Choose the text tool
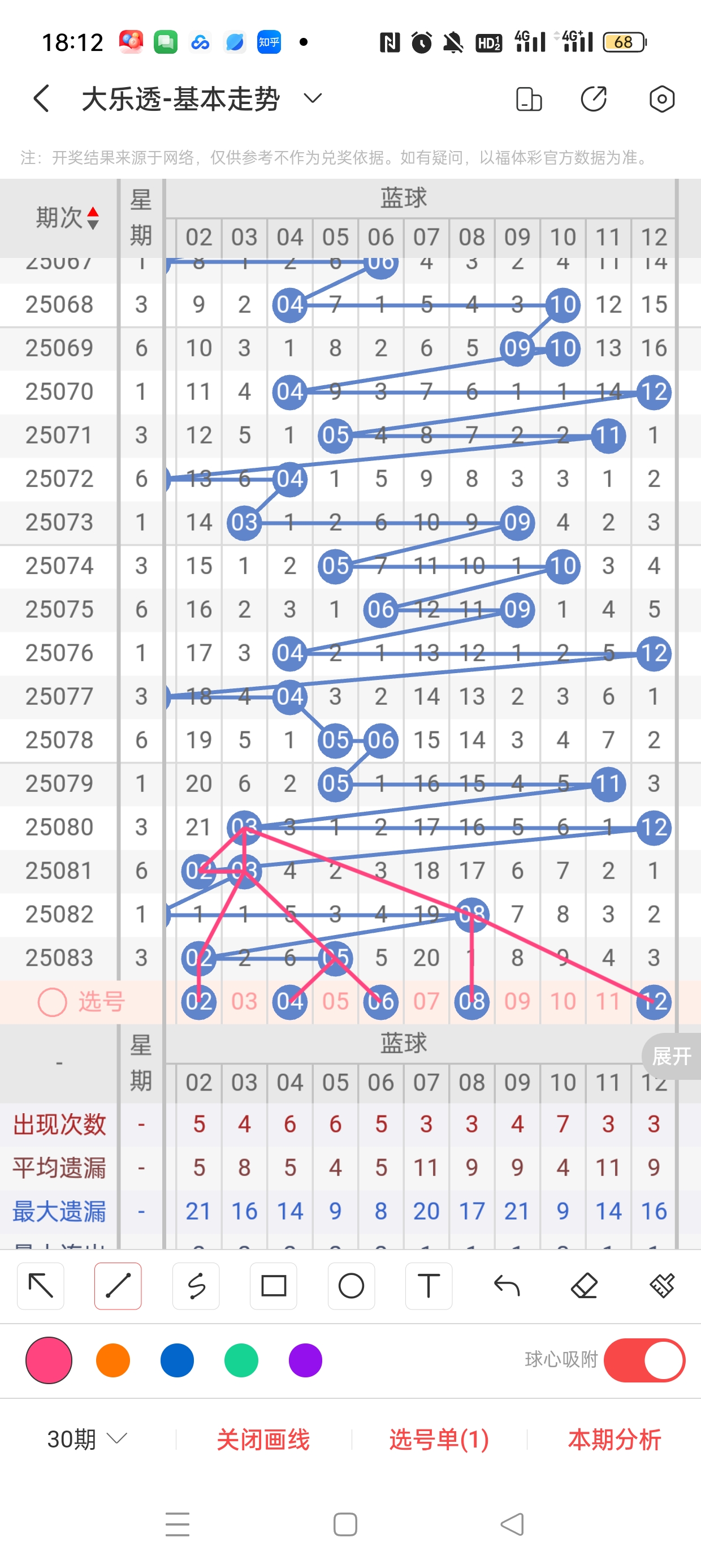The width and height of the screenshot is (701, 1568). [x=429, y=1286]
